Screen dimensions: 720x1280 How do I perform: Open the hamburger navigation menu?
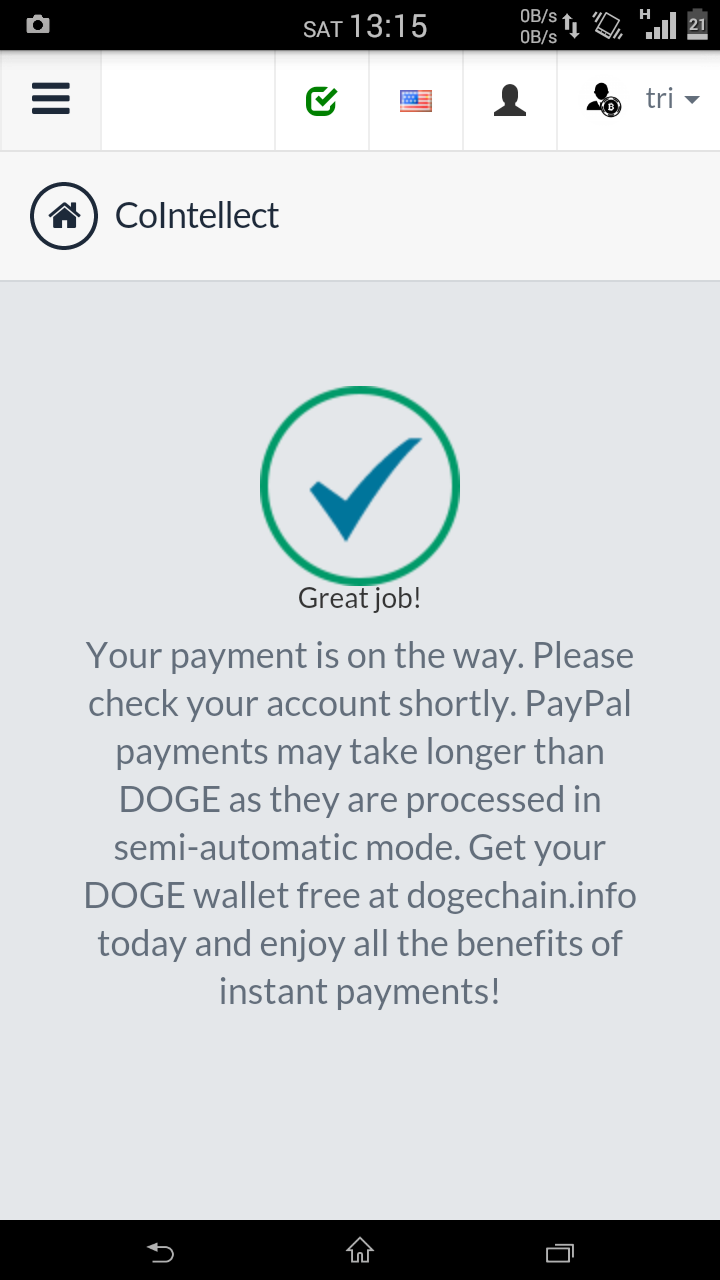pos(50,98)
